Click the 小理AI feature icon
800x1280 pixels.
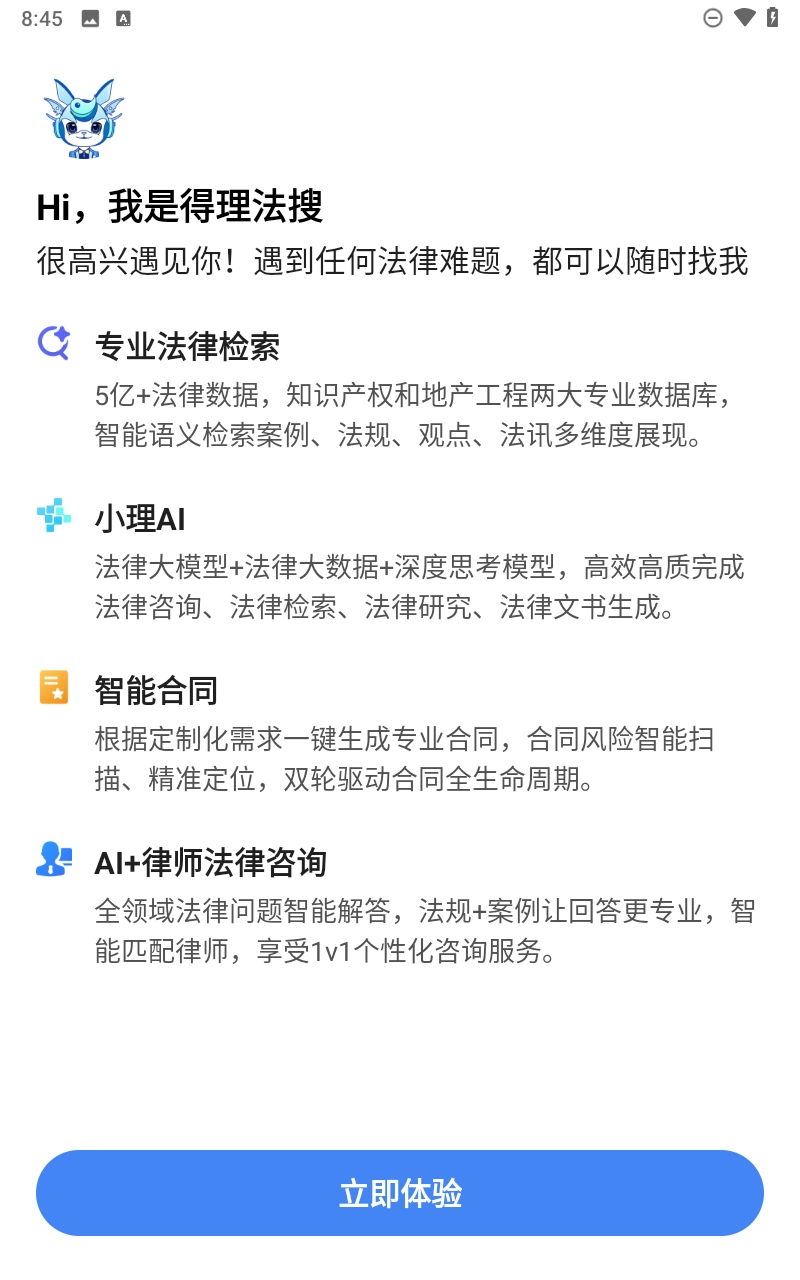[54, 515]
